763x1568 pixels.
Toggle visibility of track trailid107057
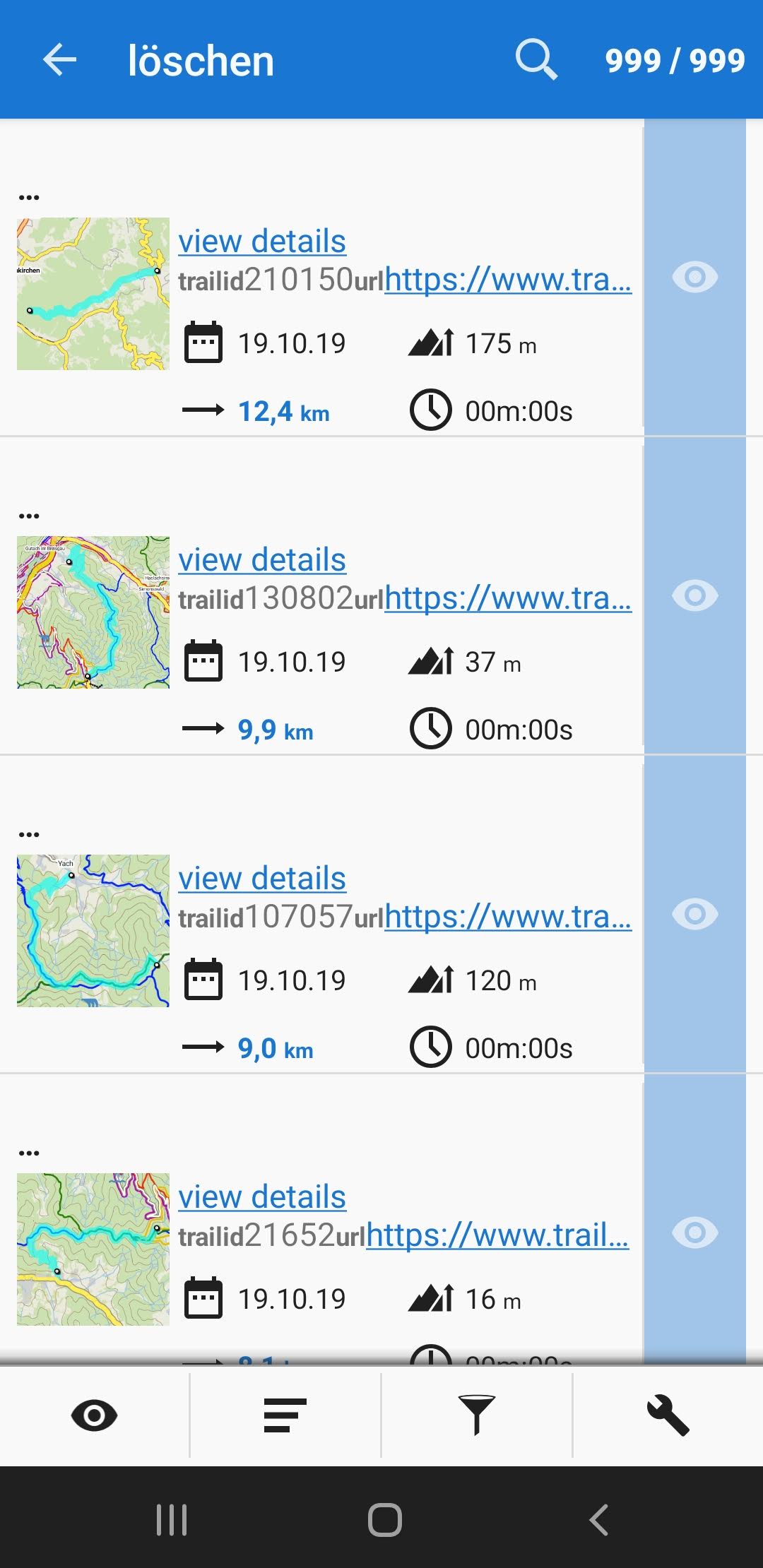[694, 914]
